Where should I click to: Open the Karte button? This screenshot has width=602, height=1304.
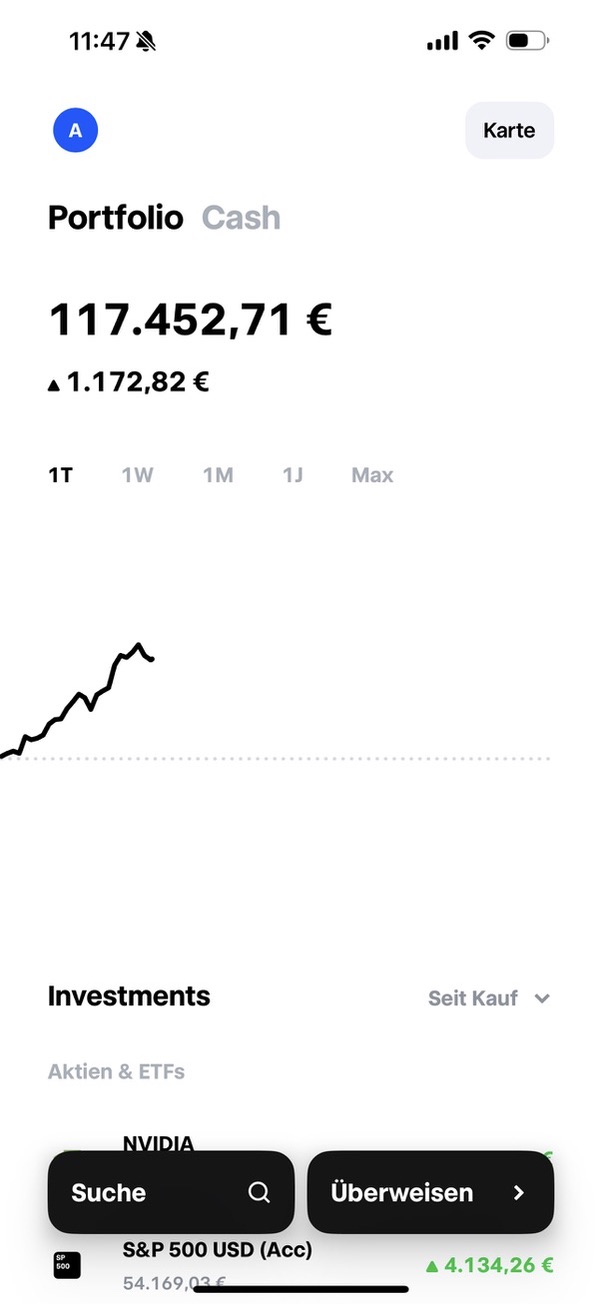tap(509, 131)
